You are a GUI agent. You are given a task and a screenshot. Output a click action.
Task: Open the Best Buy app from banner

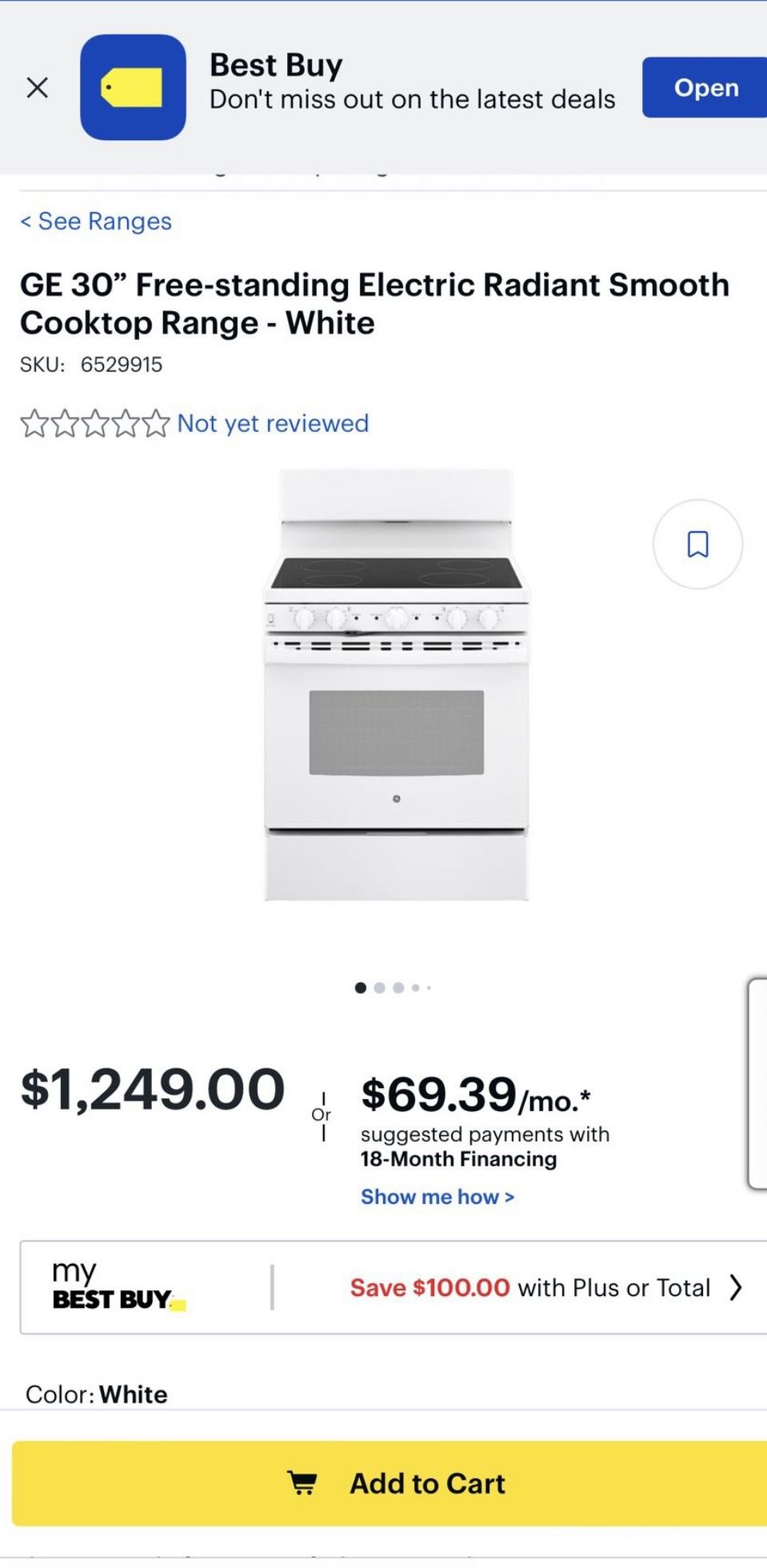click(705, 87)
